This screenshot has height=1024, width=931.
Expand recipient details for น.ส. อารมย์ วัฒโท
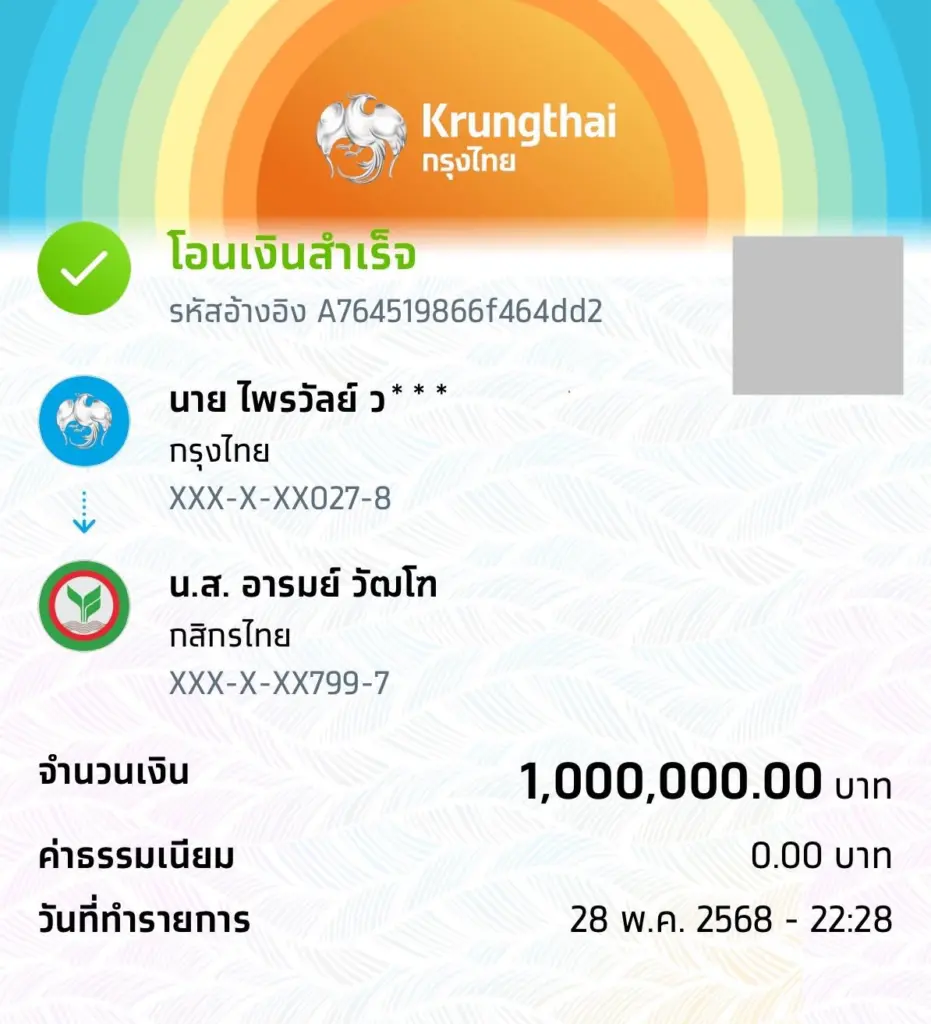(300, 588)
